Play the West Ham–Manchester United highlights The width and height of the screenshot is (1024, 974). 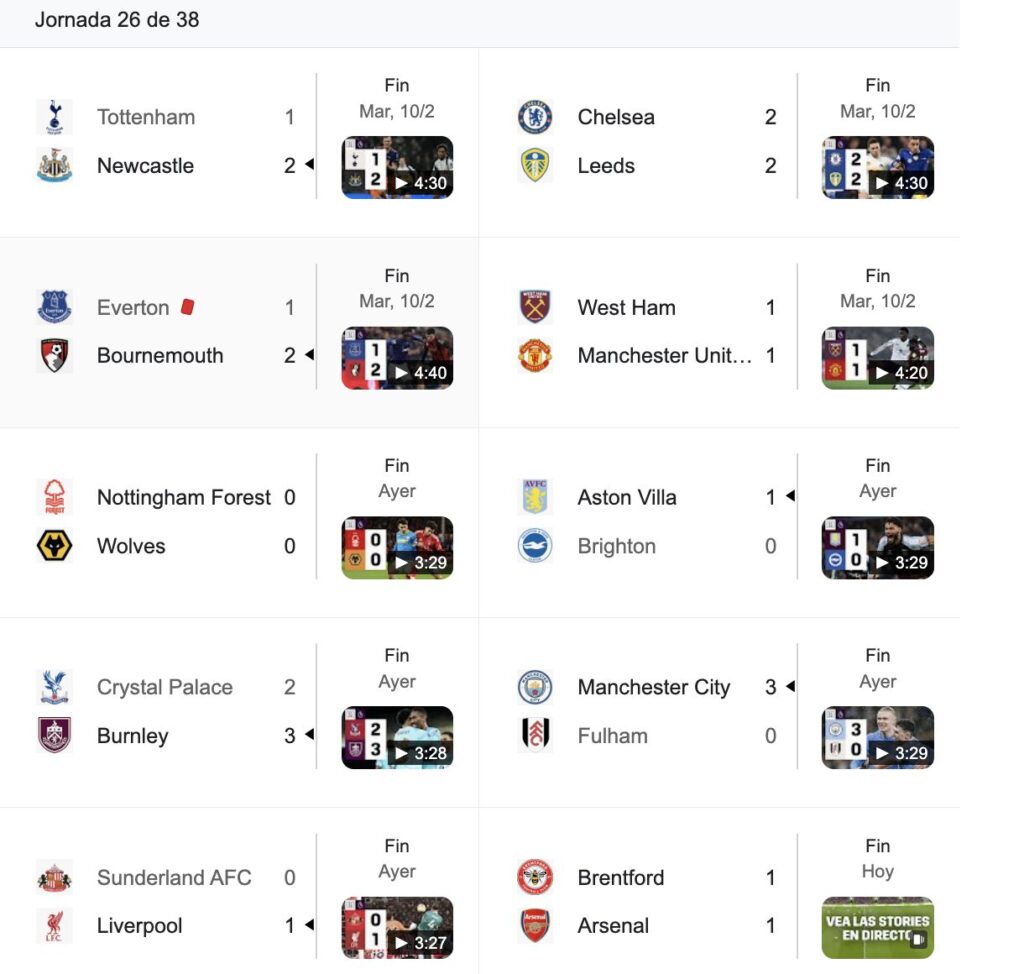tap(877, 358)
